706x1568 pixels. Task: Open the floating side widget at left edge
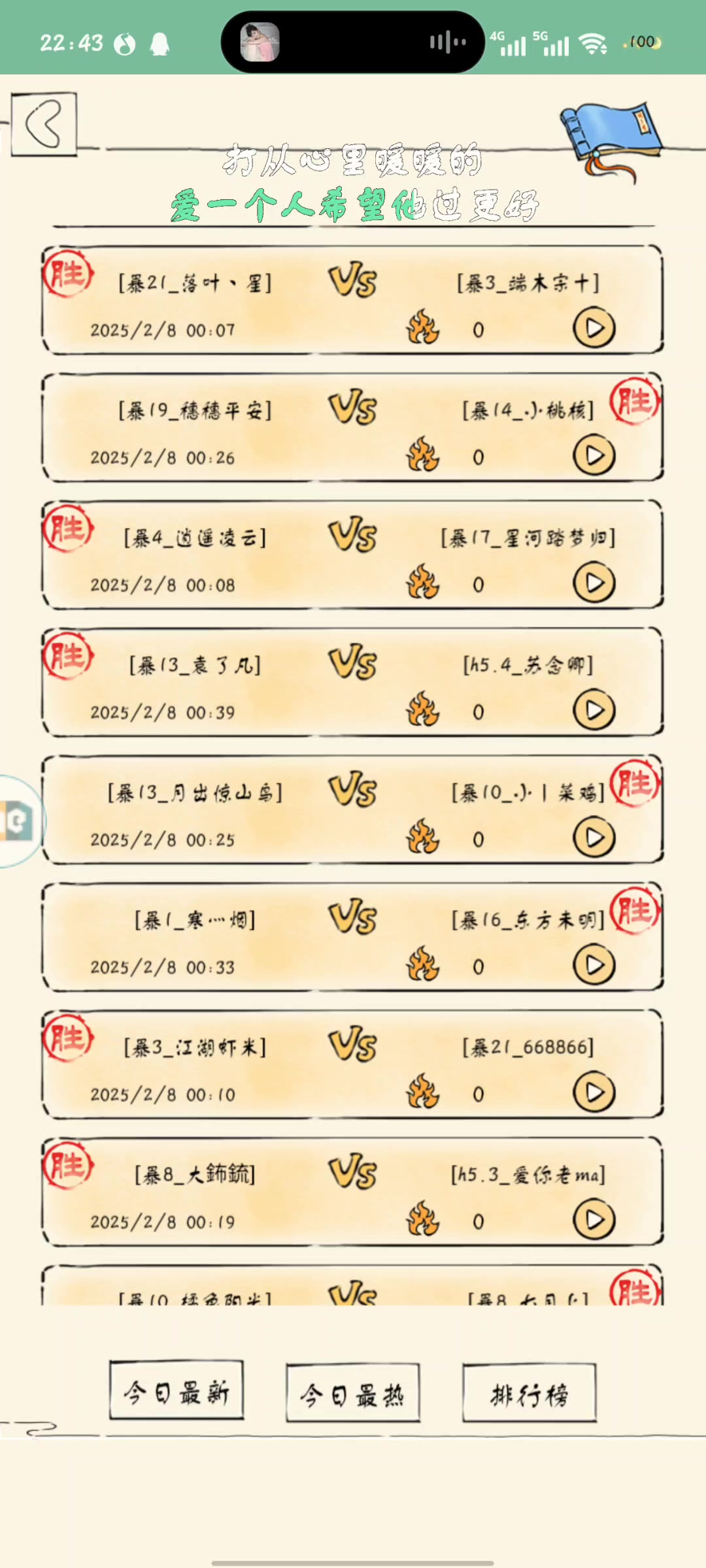coord(18,821)
